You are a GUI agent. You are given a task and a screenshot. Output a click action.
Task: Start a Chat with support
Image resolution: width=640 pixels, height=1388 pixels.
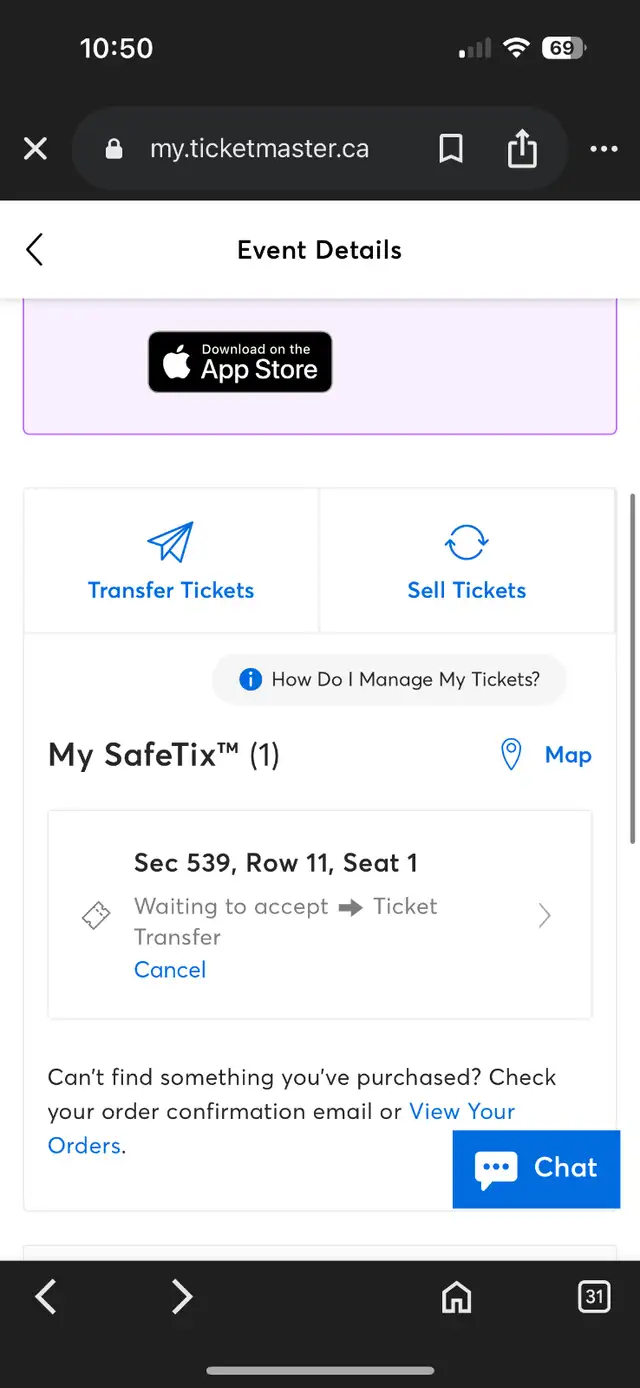[x=536, y=1168]
